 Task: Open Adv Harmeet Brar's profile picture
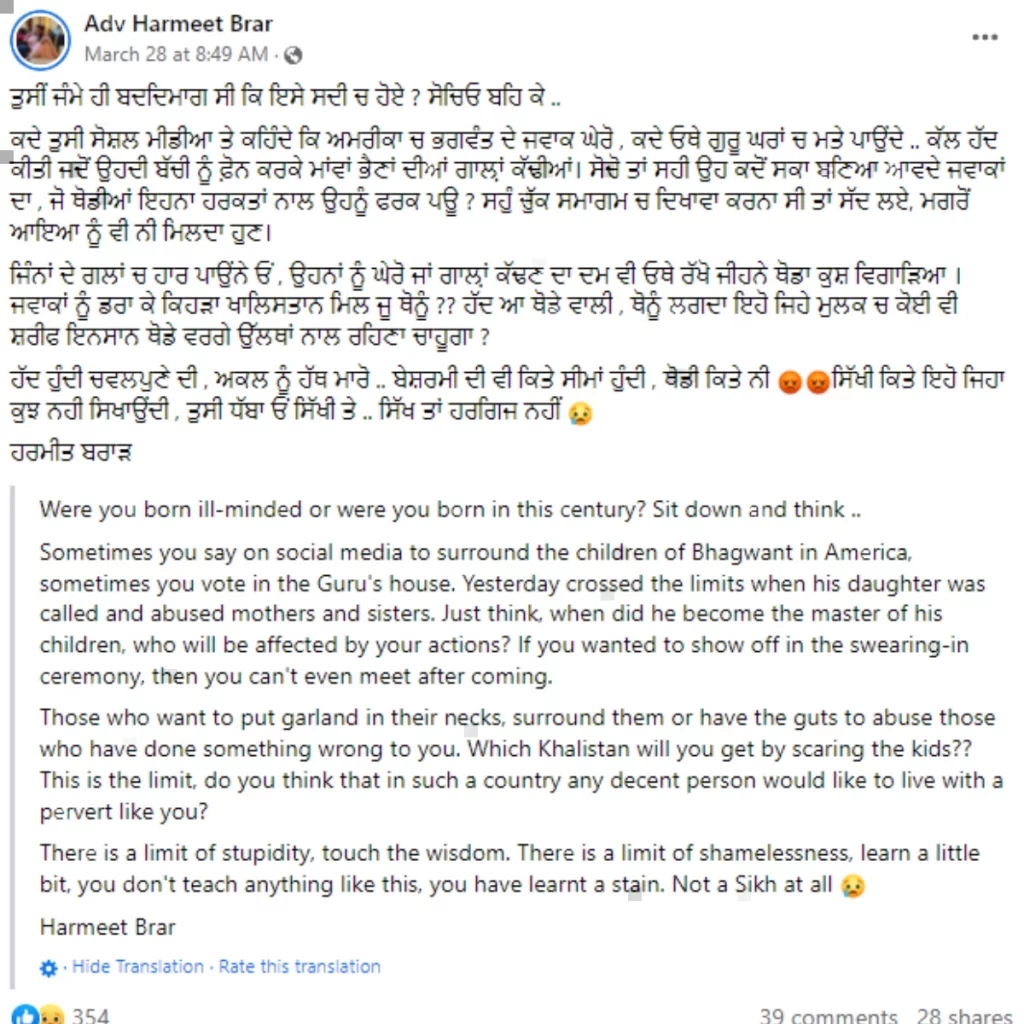[x=41, y=38]
